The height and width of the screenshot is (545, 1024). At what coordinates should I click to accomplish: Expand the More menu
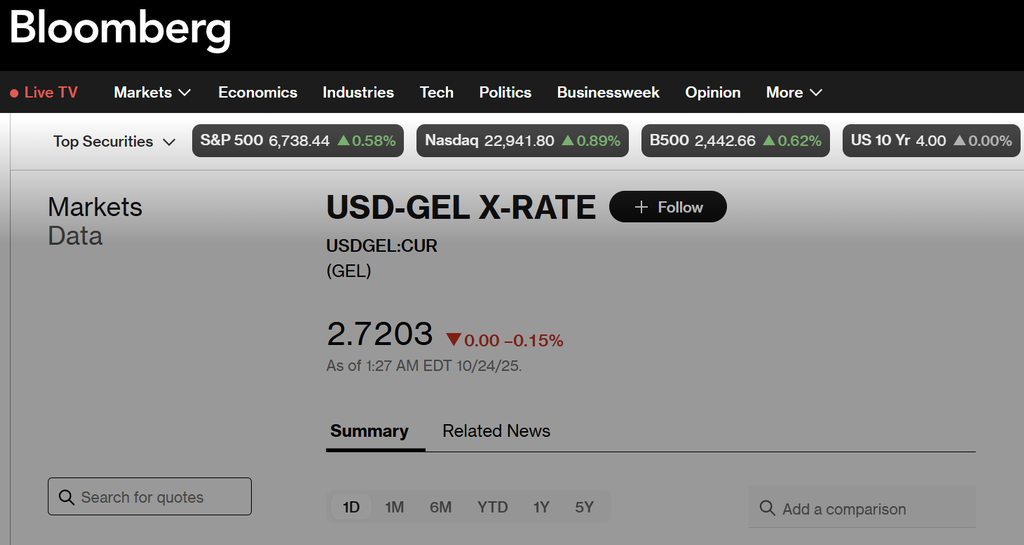point(794,92)
